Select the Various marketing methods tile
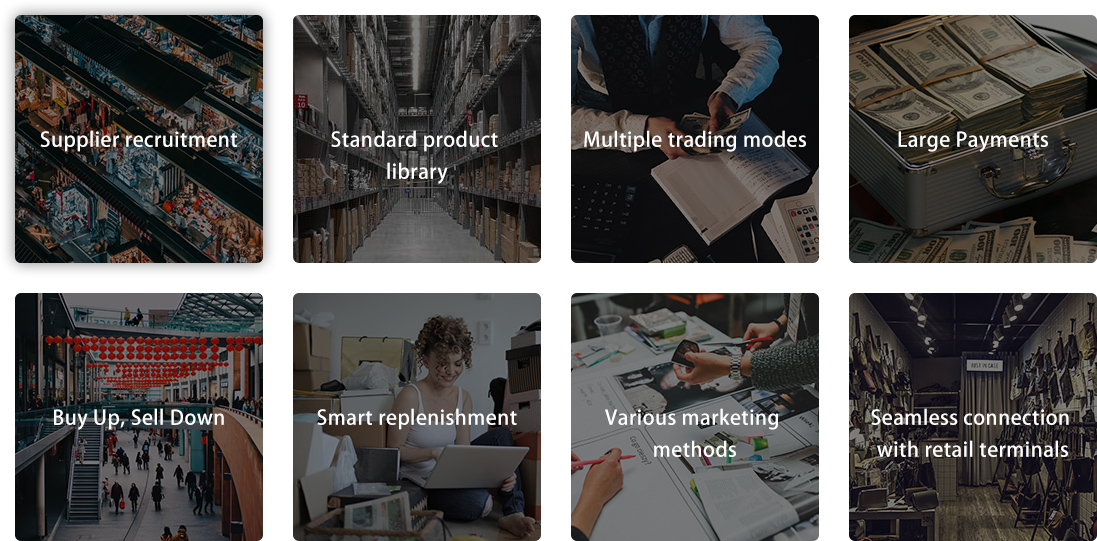Viewport: 1097px width, 541px height. [x=694, y=417]
